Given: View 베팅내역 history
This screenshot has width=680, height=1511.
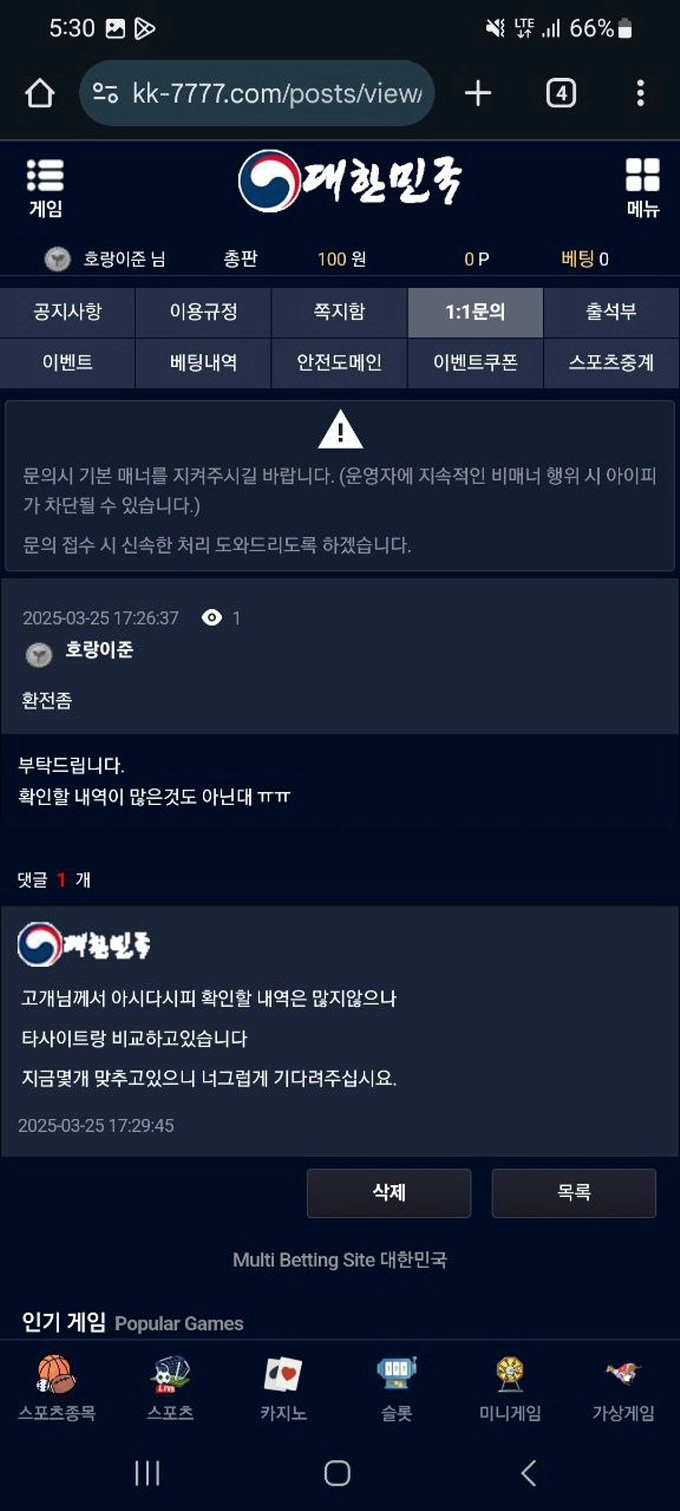Looking at the screenshot, I should click(203, 362).
